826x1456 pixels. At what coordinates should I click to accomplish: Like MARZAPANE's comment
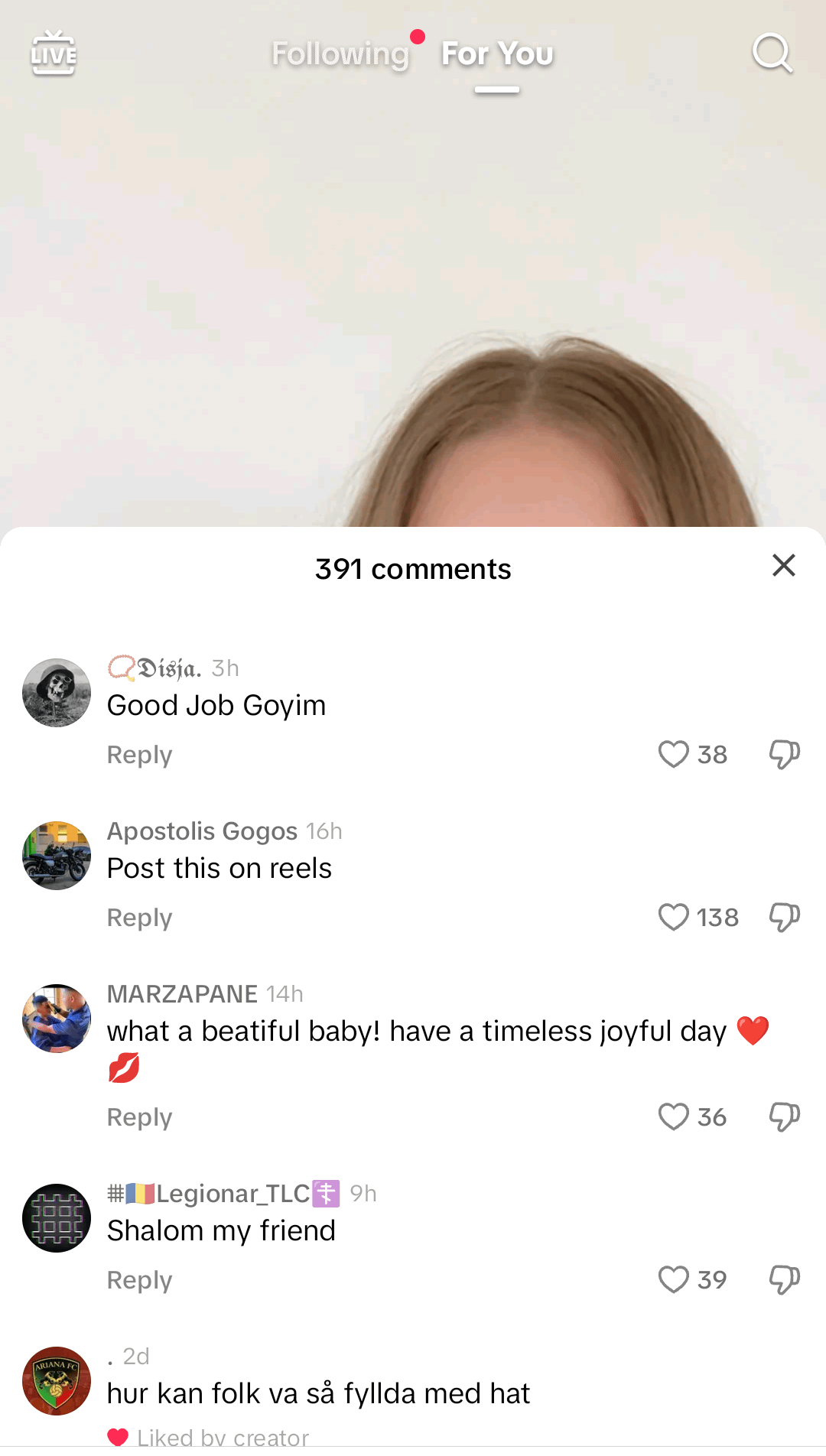click(674, 1117)
